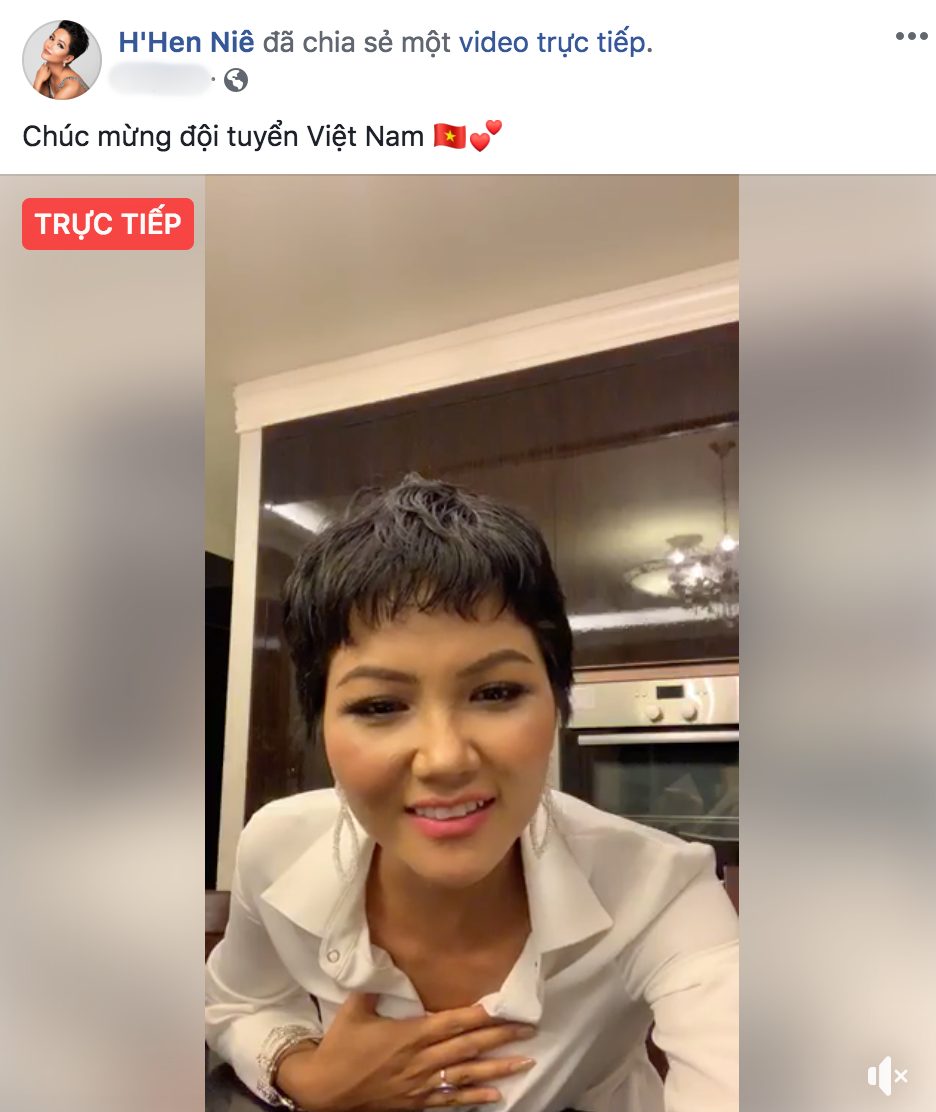Tap the blurred post timestamp
This screenshot has height=1112, width=936.
point(160,79)
